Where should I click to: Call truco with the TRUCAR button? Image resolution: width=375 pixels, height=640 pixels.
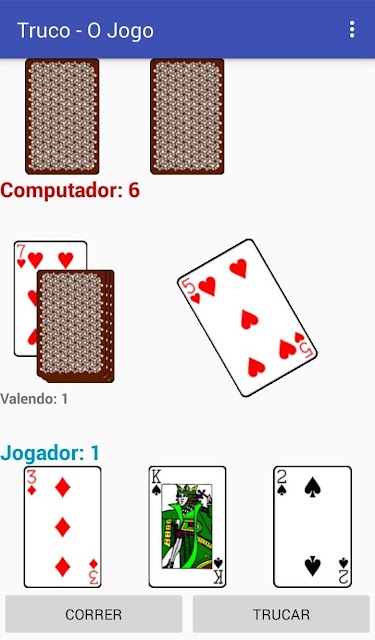281,614
